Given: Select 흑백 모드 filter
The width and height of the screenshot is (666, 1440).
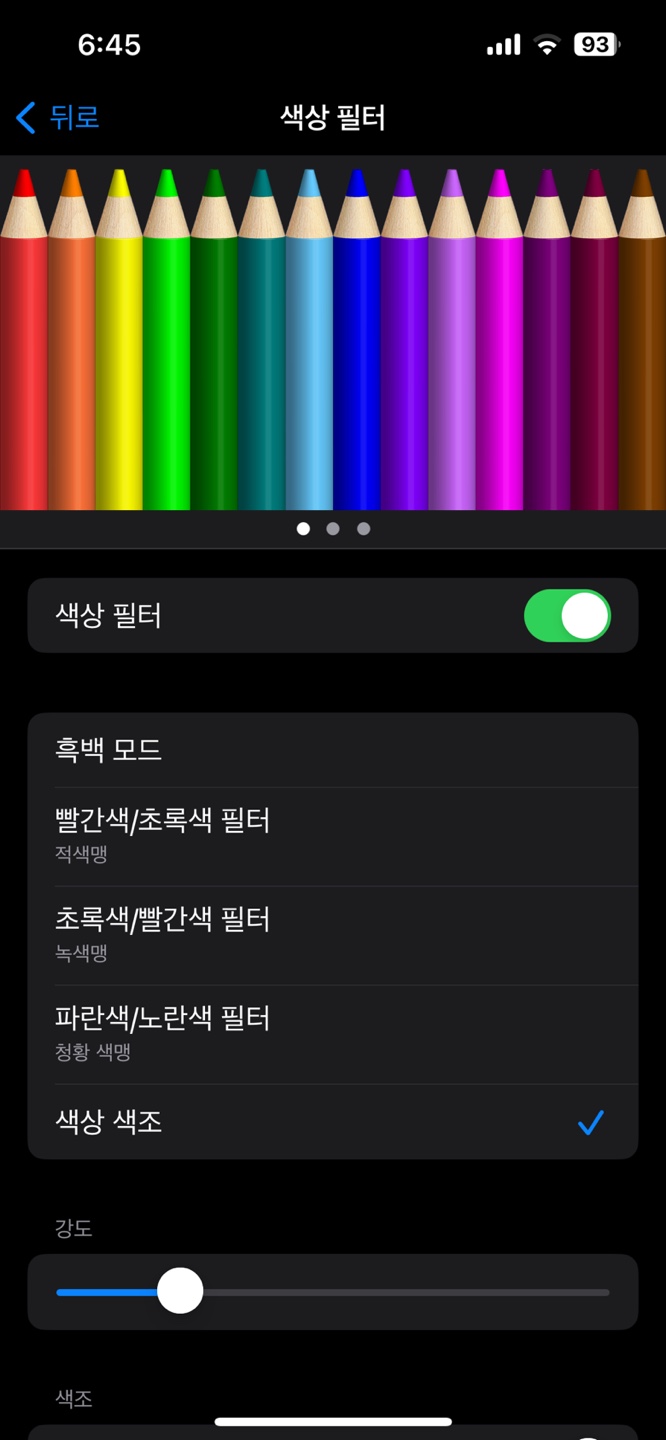Looking at the screenshot, I should 332,750.
